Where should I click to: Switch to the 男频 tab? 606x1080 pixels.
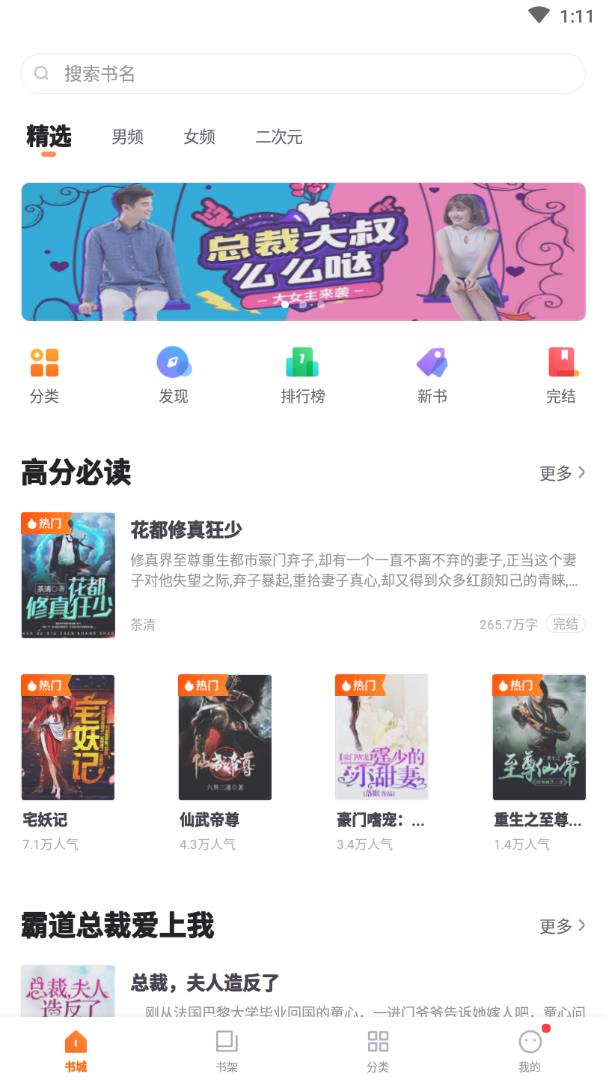(127, 137)
